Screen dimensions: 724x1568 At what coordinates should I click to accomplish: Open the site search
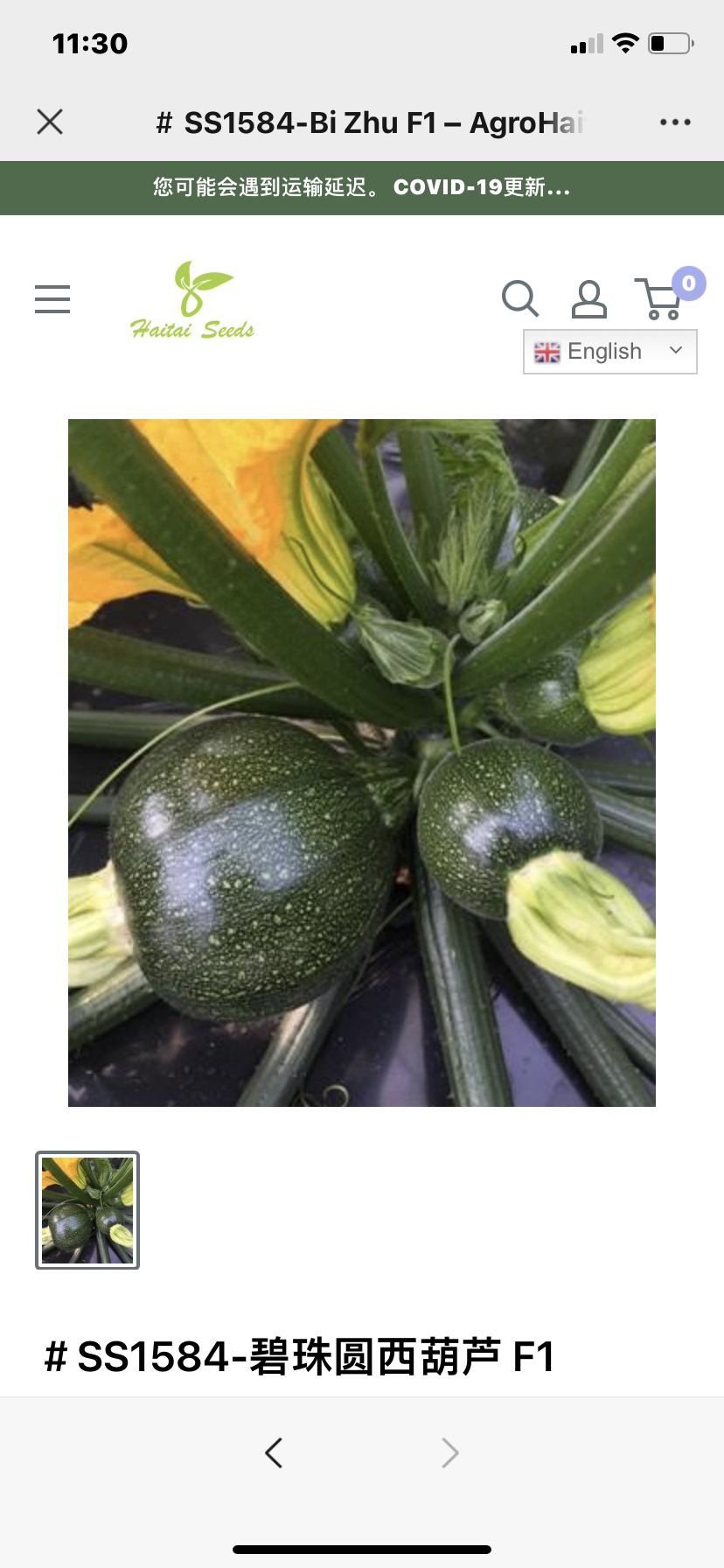click(x=519, y=299)
